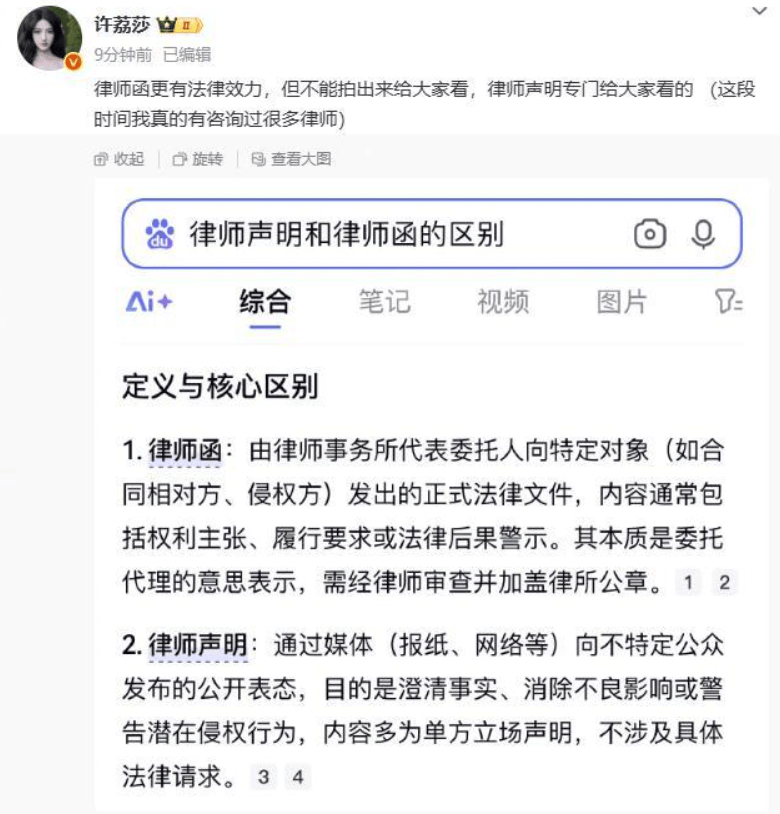Open 许荔莎's profile avatar

click(50, 39)
